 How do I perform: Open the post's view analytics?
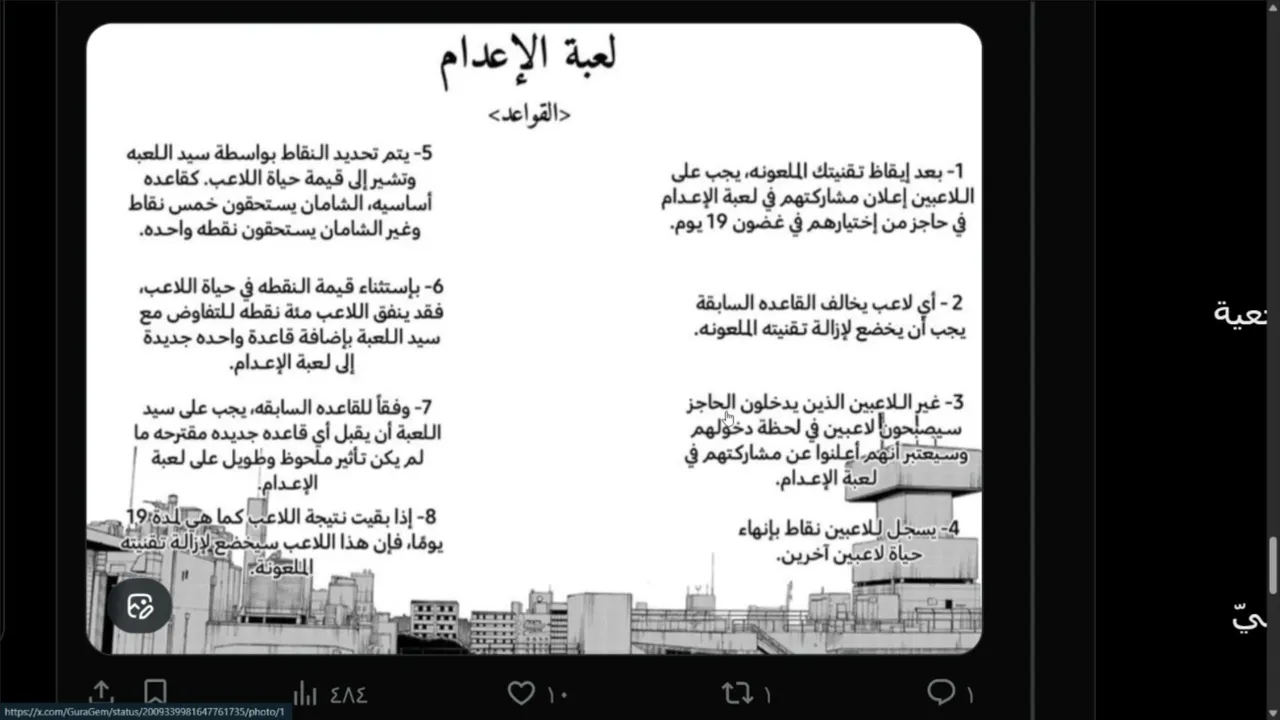pos(304,692)
